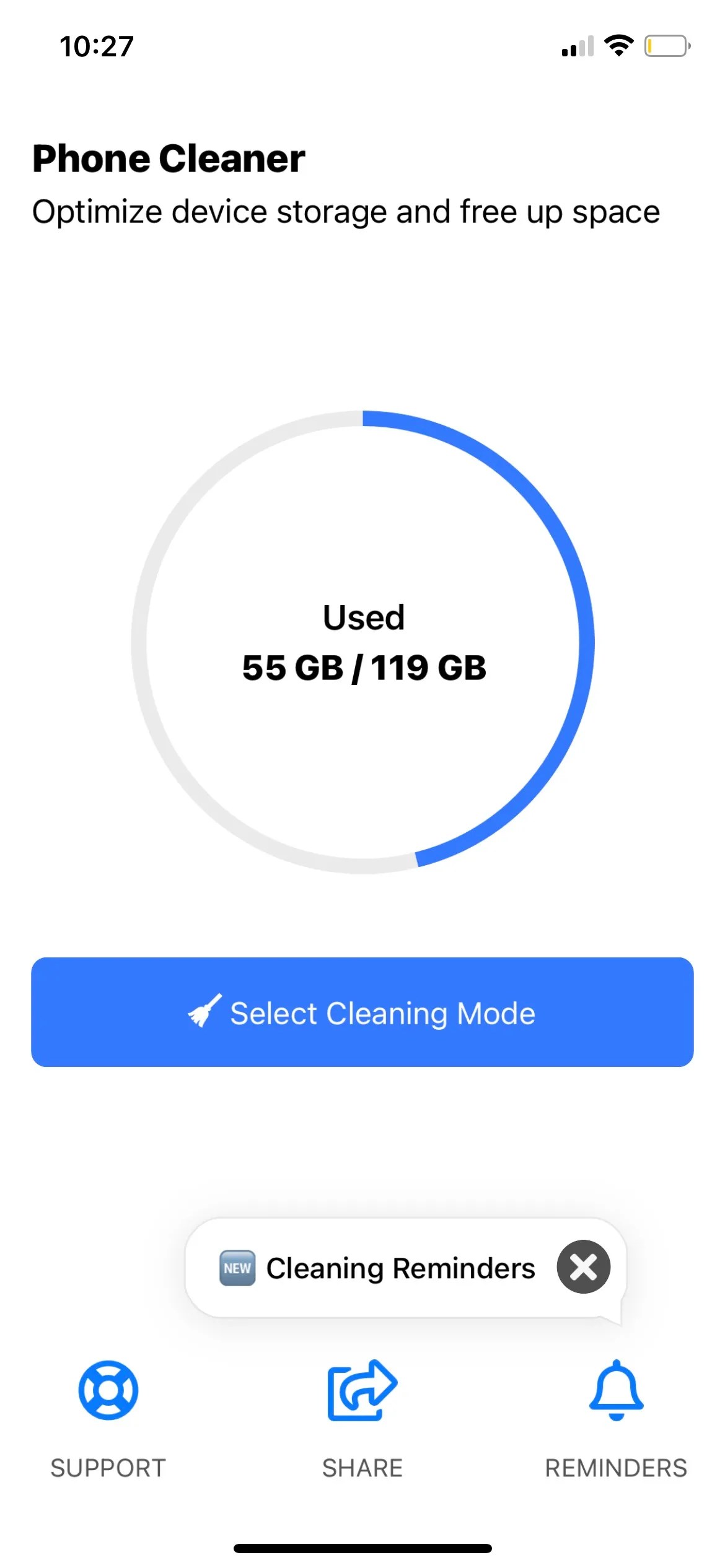This screenshot has height=1568, width=725.
Task: Open the Share icon at bottom
Action: 361,1389
